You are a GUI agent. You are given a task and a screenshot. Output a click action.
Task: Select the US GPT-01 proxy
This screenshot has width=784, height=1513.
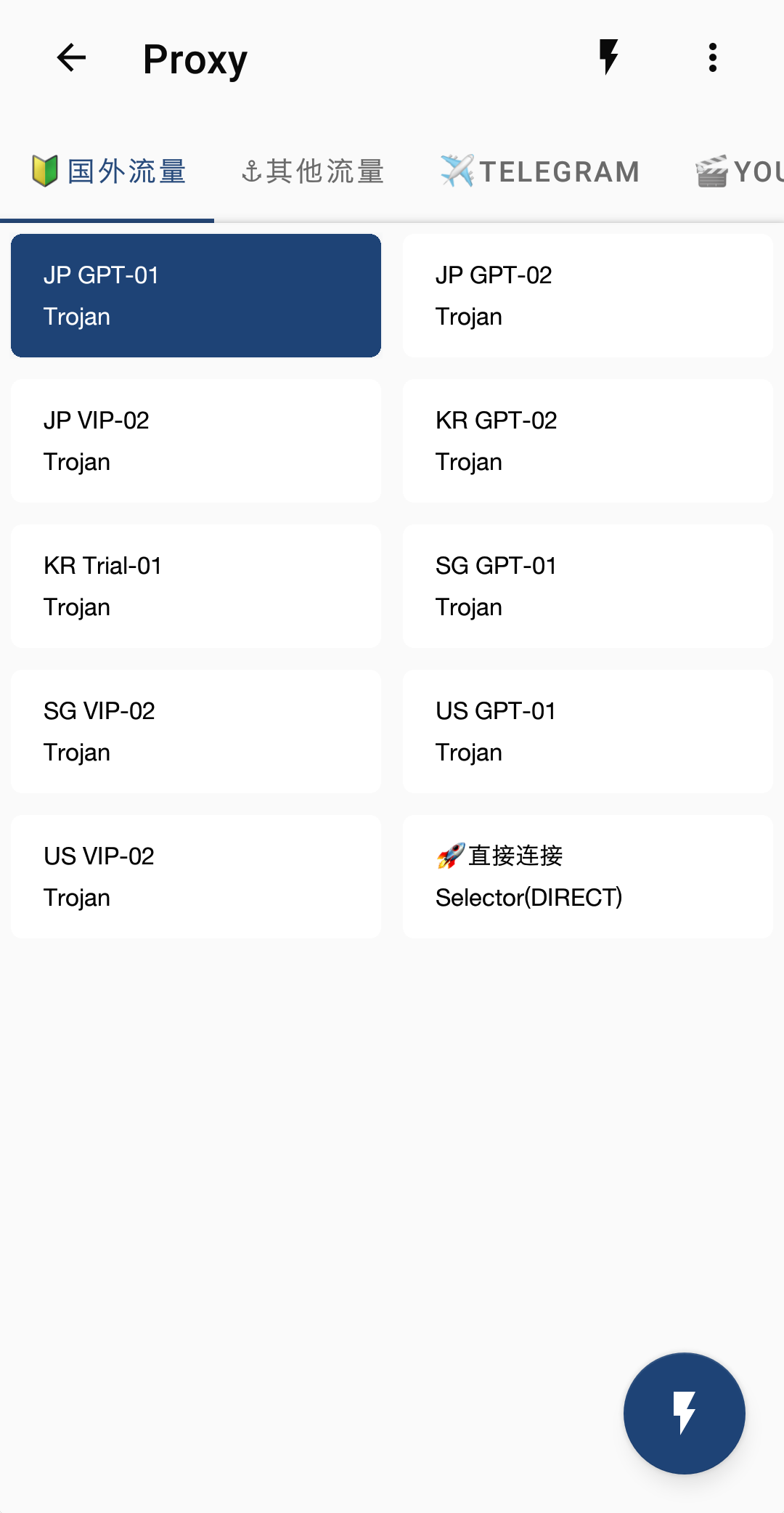pos(587,731)
